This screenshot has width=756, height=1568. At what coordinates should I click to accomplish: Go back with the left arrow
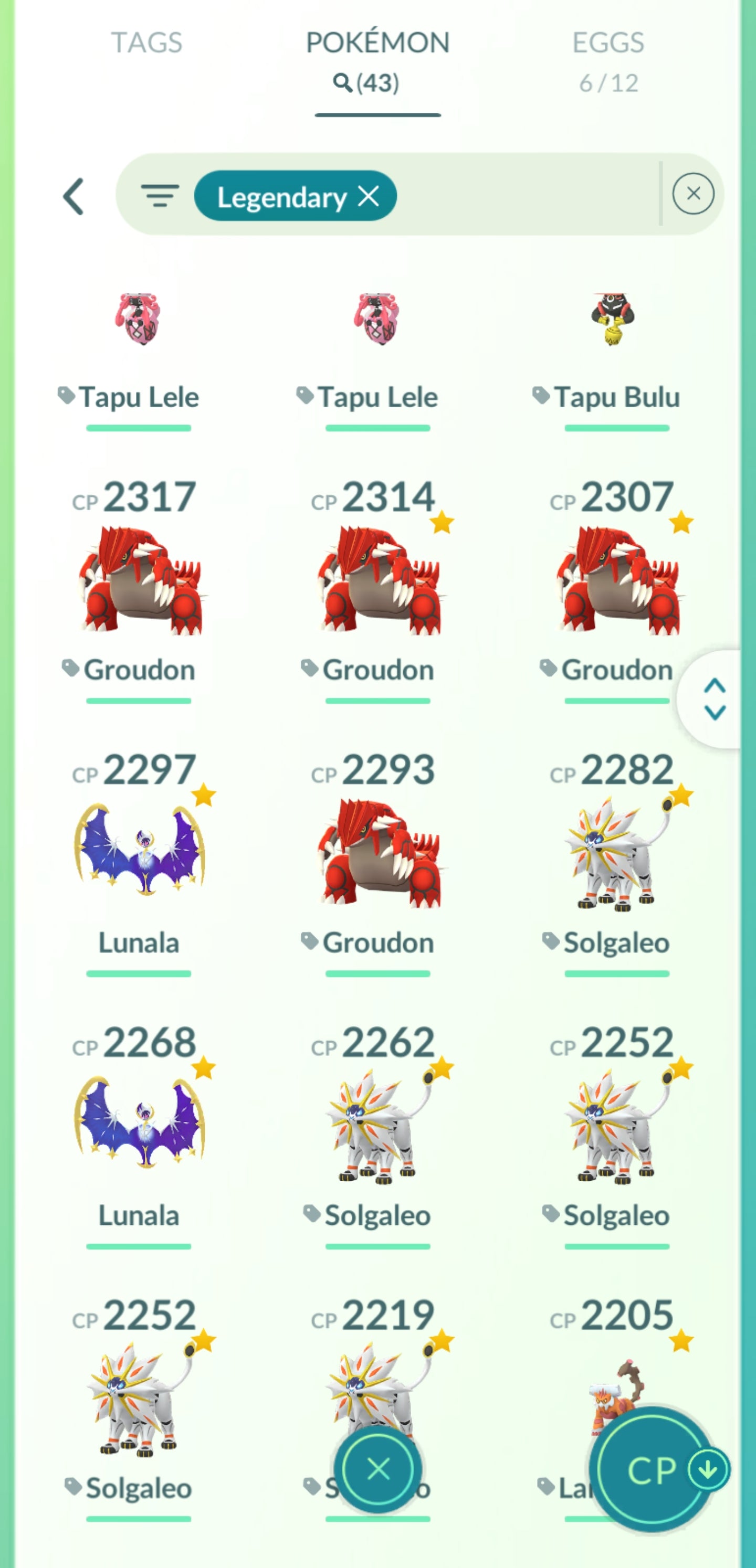(73, 196)
